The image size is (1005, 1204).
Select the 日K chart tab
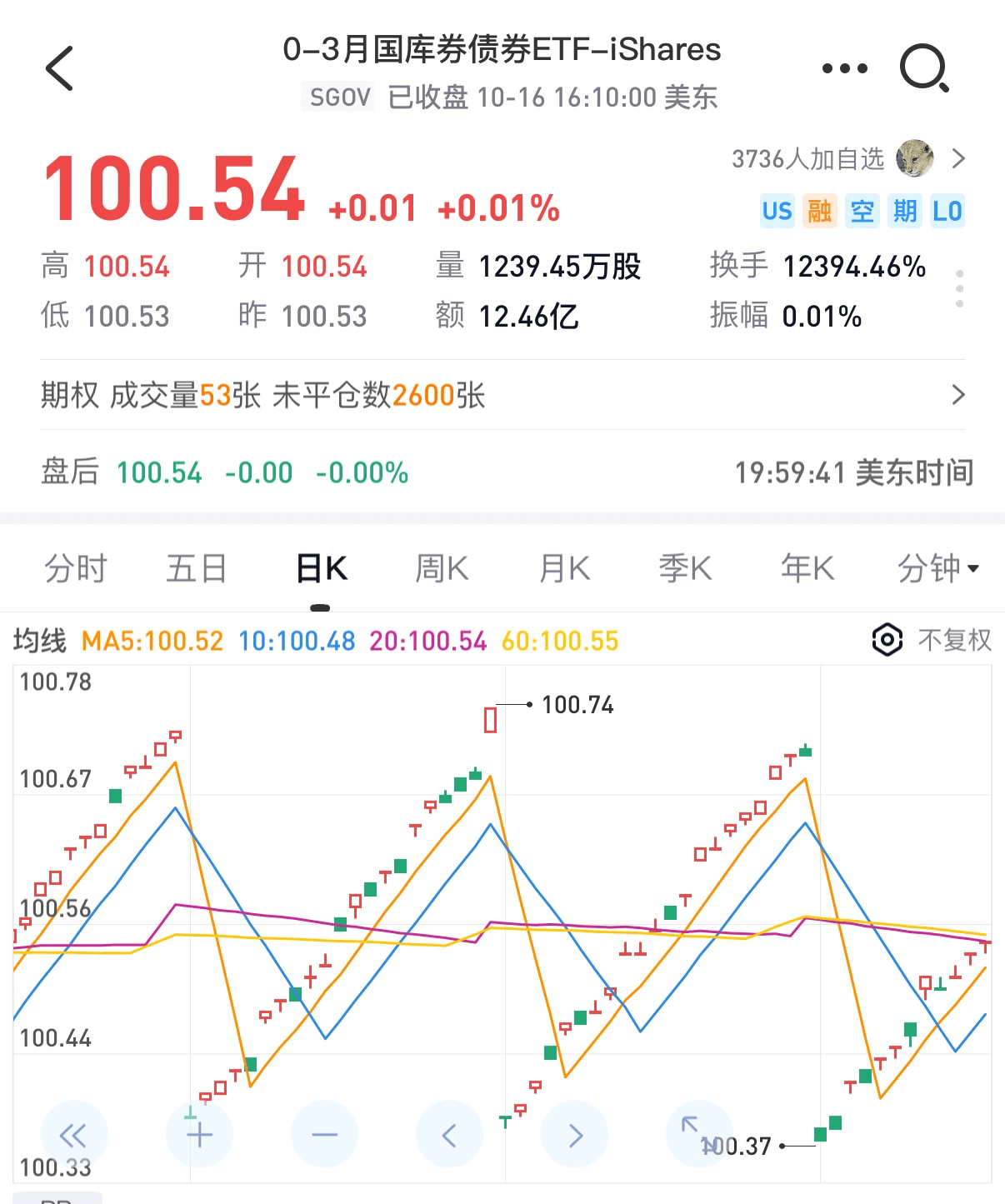(x=322, y=569)
